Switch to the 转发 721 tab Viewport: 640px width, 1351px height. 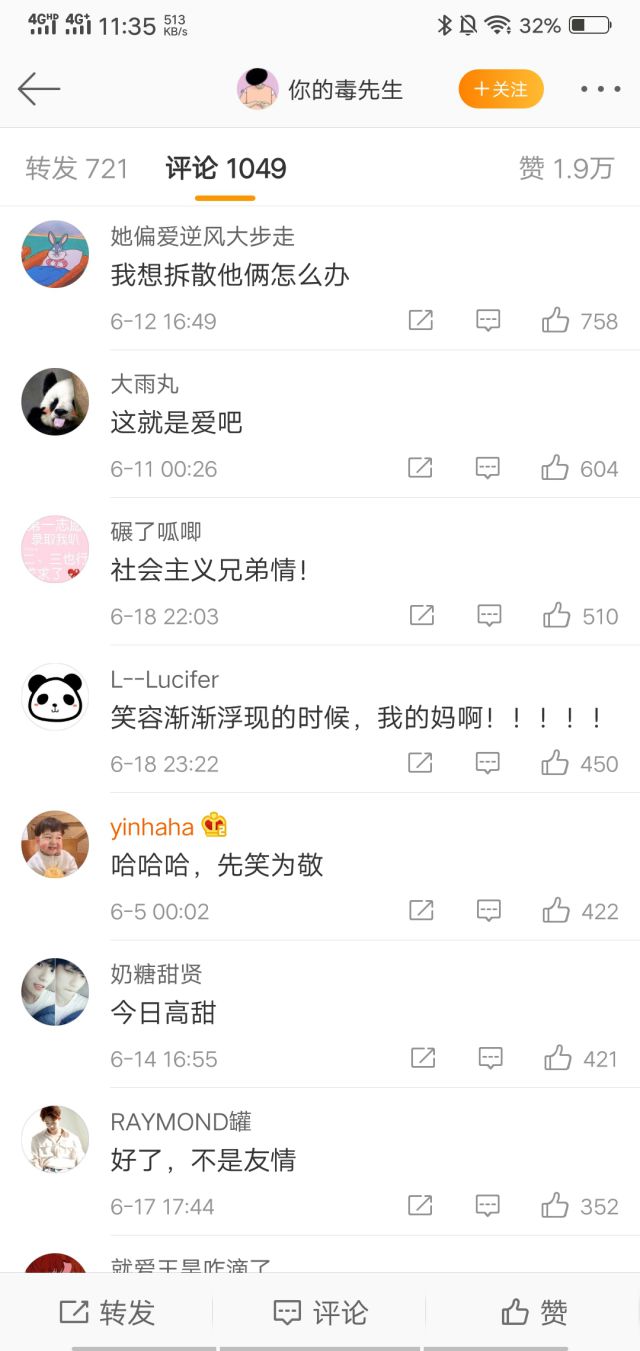[77, 168]
